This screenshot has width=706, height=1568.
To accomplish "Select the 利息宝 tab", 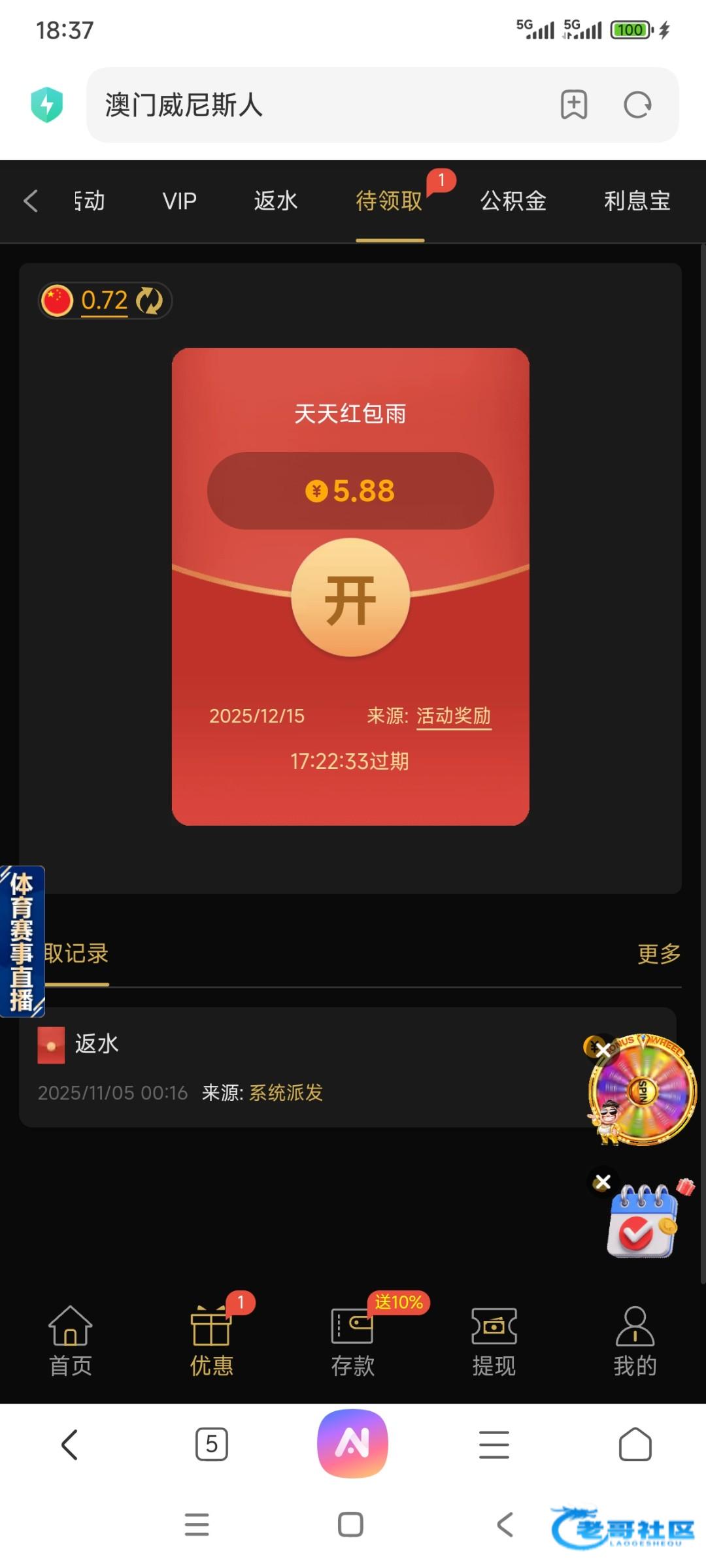I will pos(637,201).
